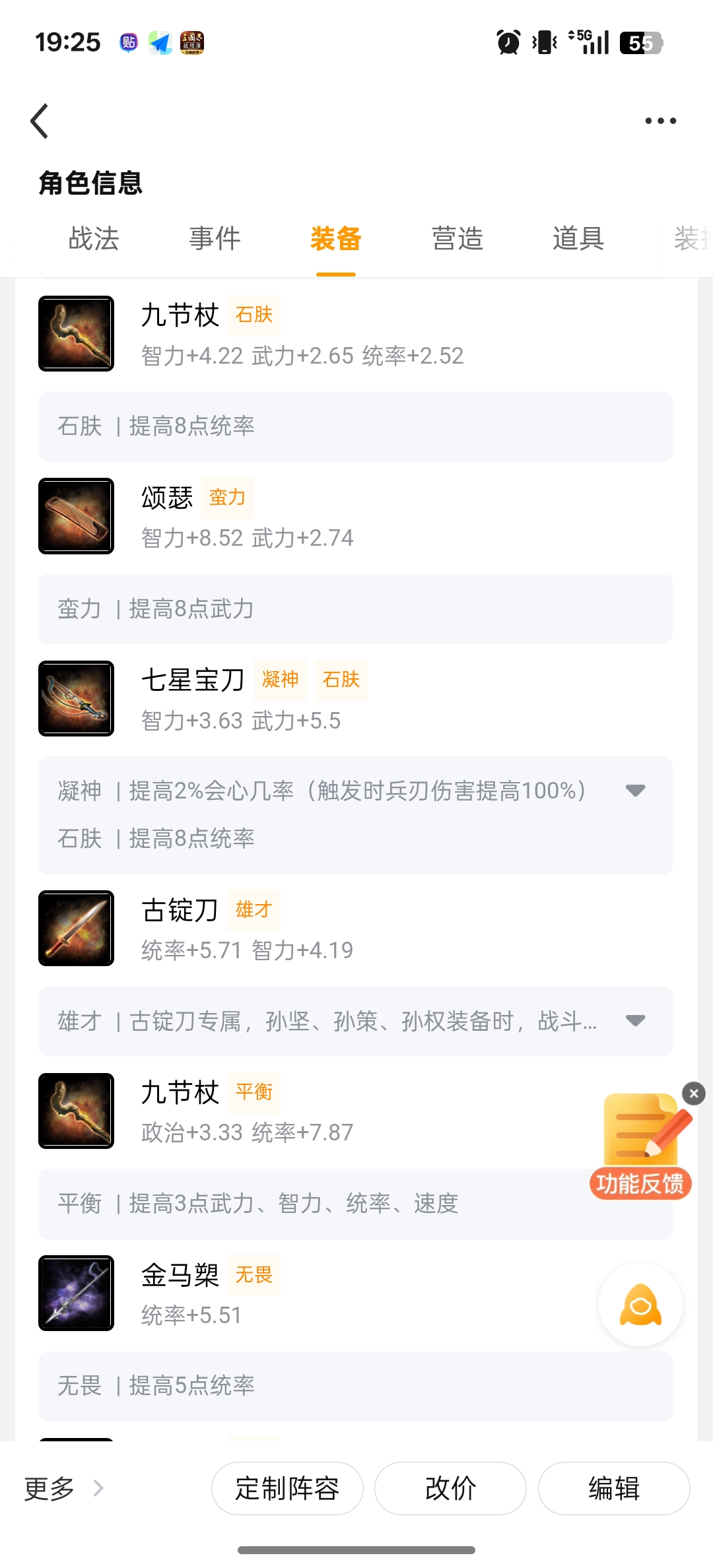The image size is (713, 1568).
Task: Open the 道具 tab
Action: click(578, 239)
